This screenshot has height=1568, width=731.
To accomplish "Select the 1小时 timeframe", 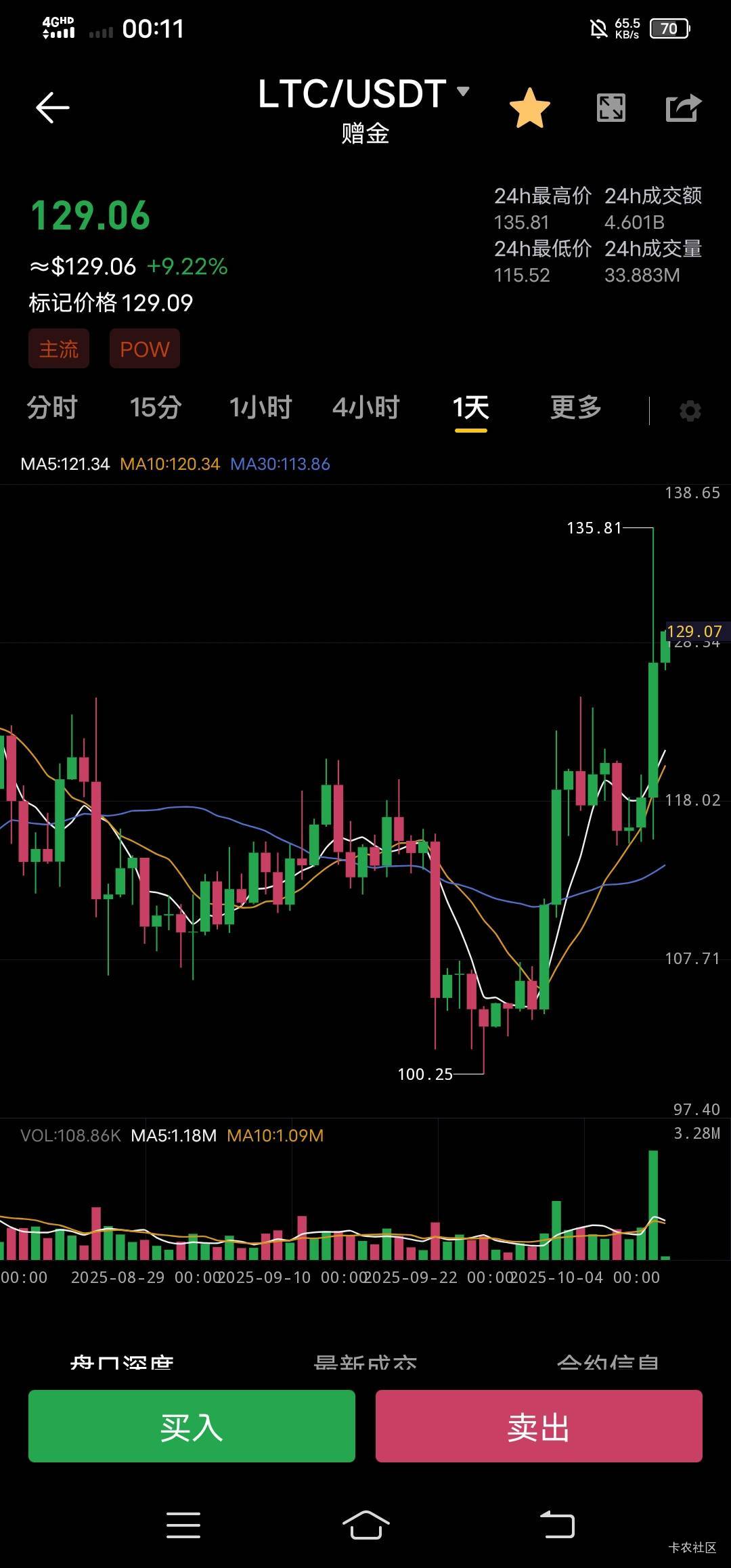I will [x=261, y=408].
